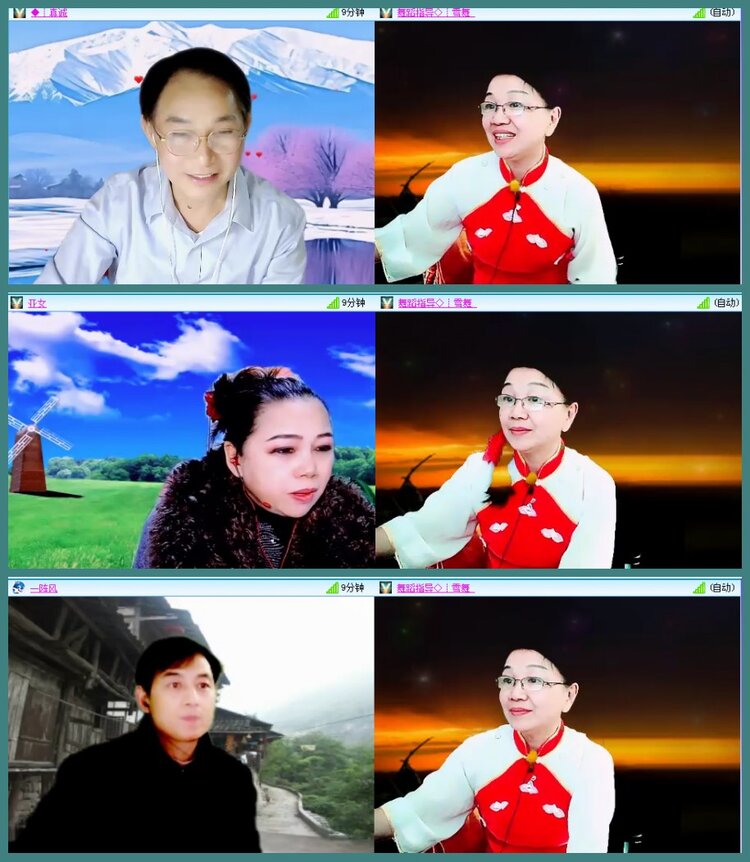Image resolution: width=750 pixels, height=862 pixels.
Task: Toggle the (自动) mode on the top-right video
Action: 723,14
